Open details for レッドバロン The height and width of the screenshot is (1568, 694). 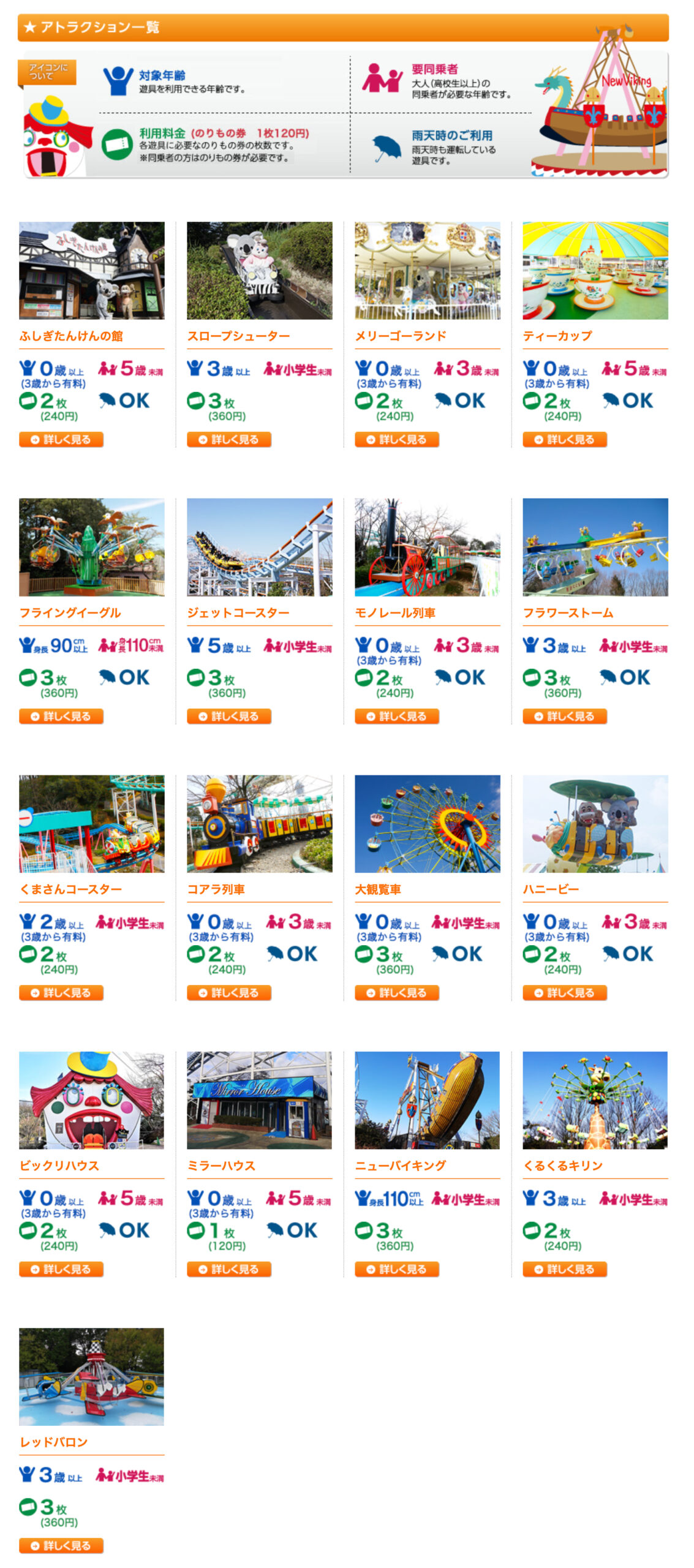[61, 1545]
